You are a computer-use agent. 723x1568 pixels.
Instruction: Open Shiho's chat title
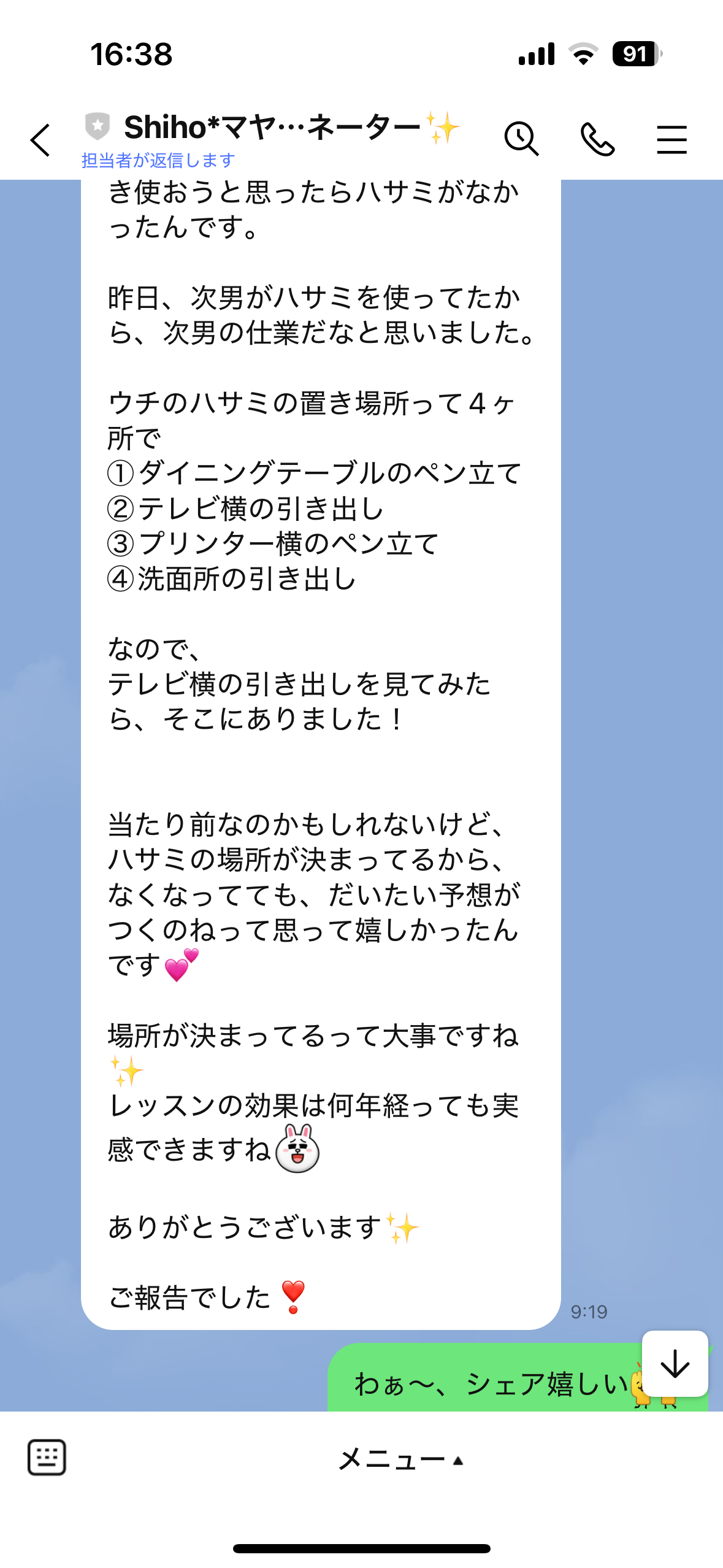point(273,128)
